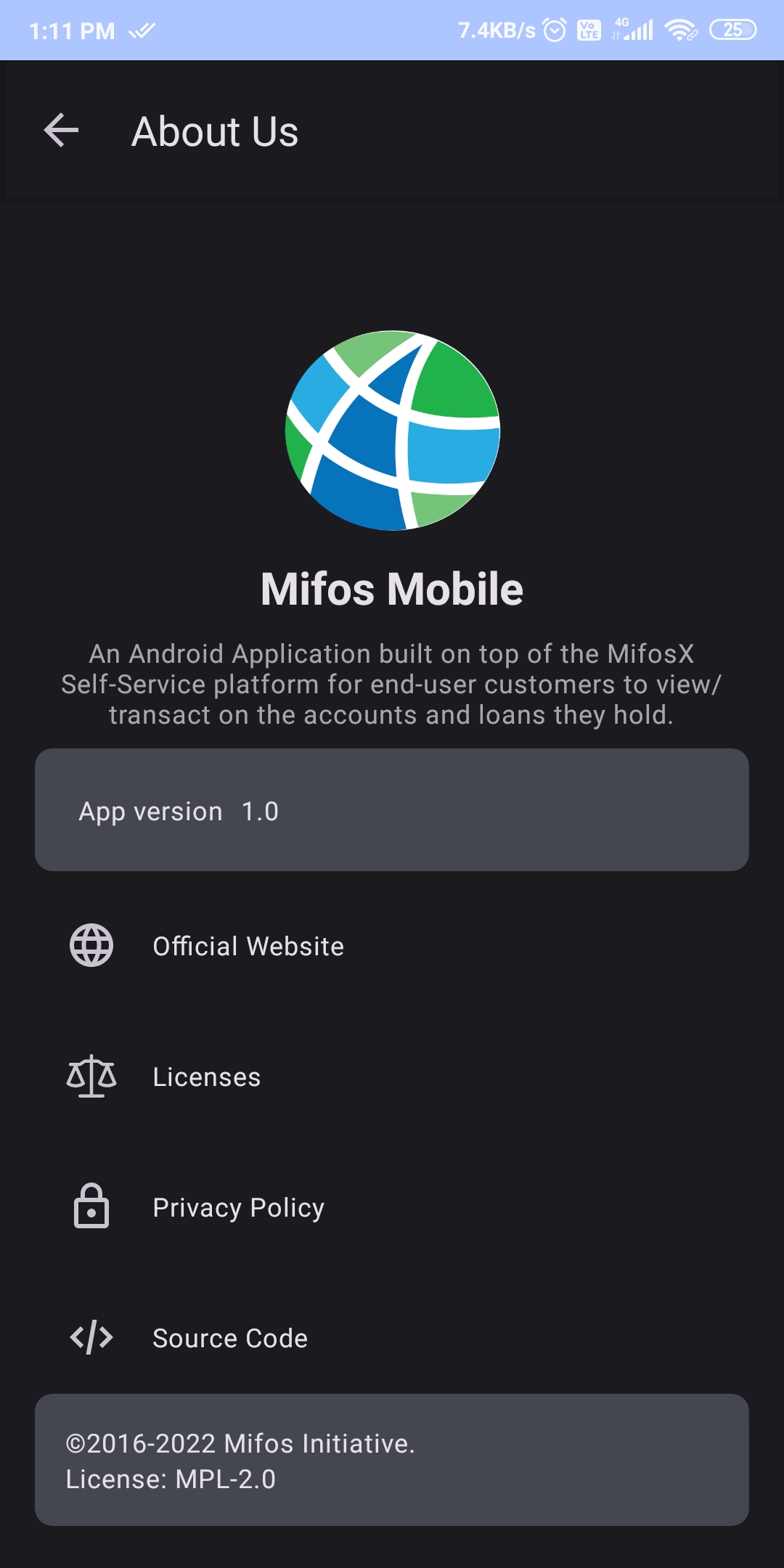Click the back arrow in the header
Image resolution: width=784 pixels, height=1568 pixels.
61,131
